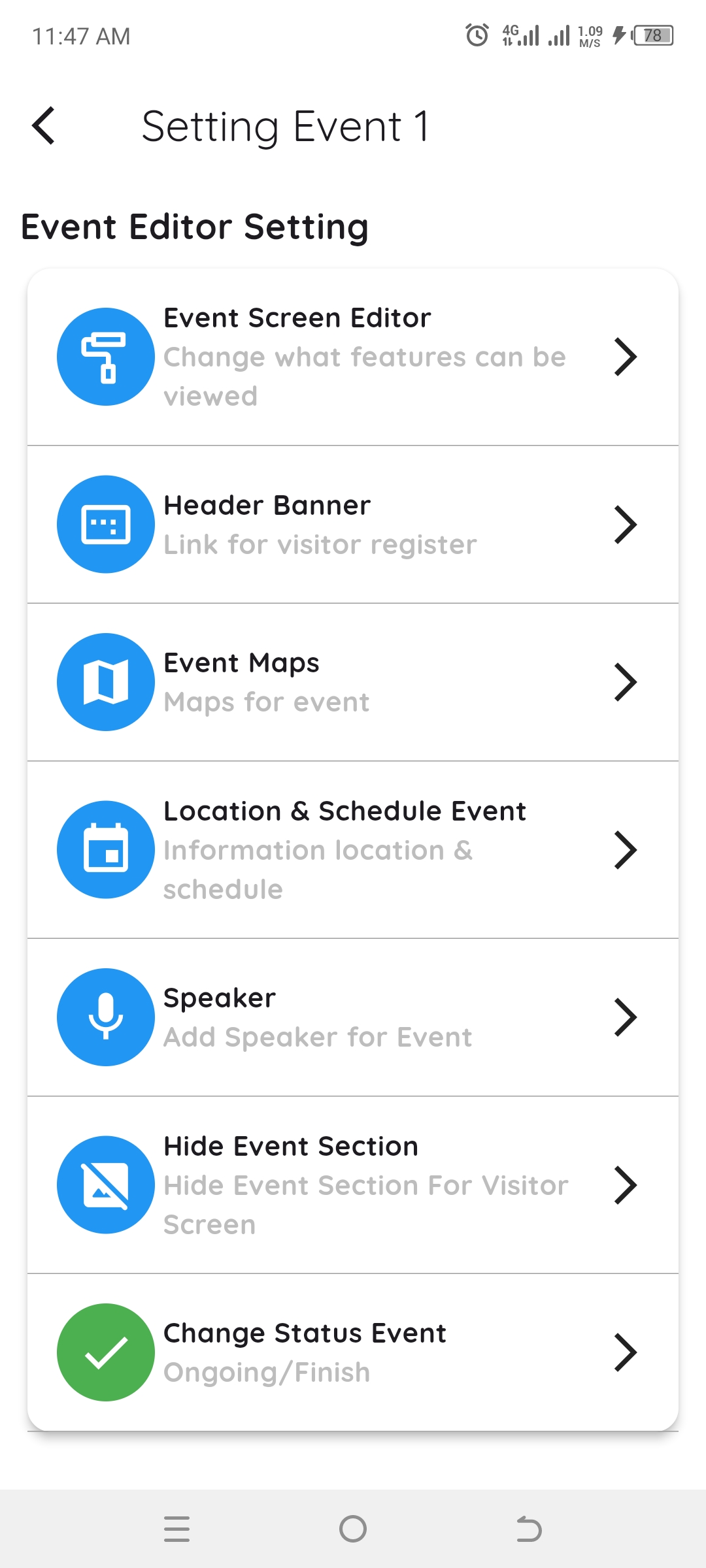Click the microphone icon for Speaker
Screen dimensions: 706x1568
pyautogui.click(x=105, y=1017)
